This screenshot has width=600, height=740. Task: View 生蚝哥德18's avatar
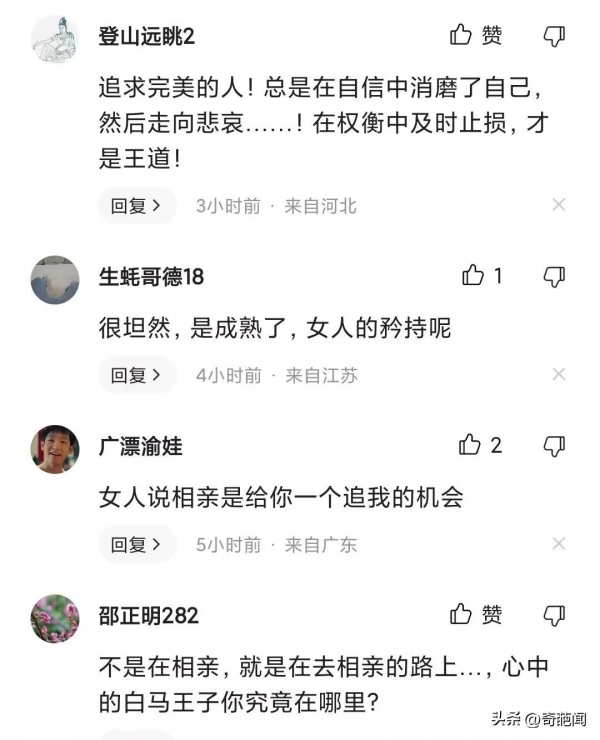coord(55,279)
